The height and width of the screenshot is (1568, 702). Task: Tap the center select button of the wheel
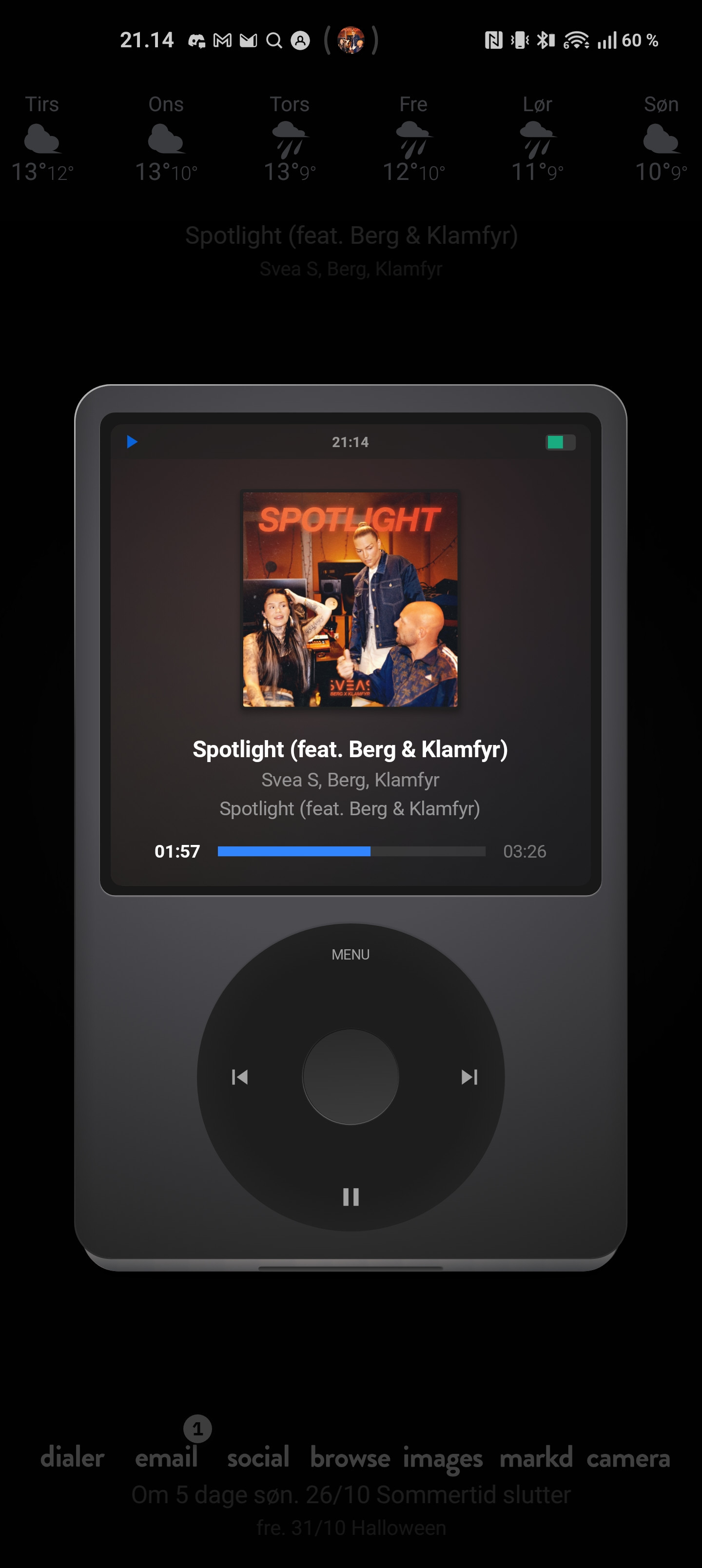tap(351, 1077)
